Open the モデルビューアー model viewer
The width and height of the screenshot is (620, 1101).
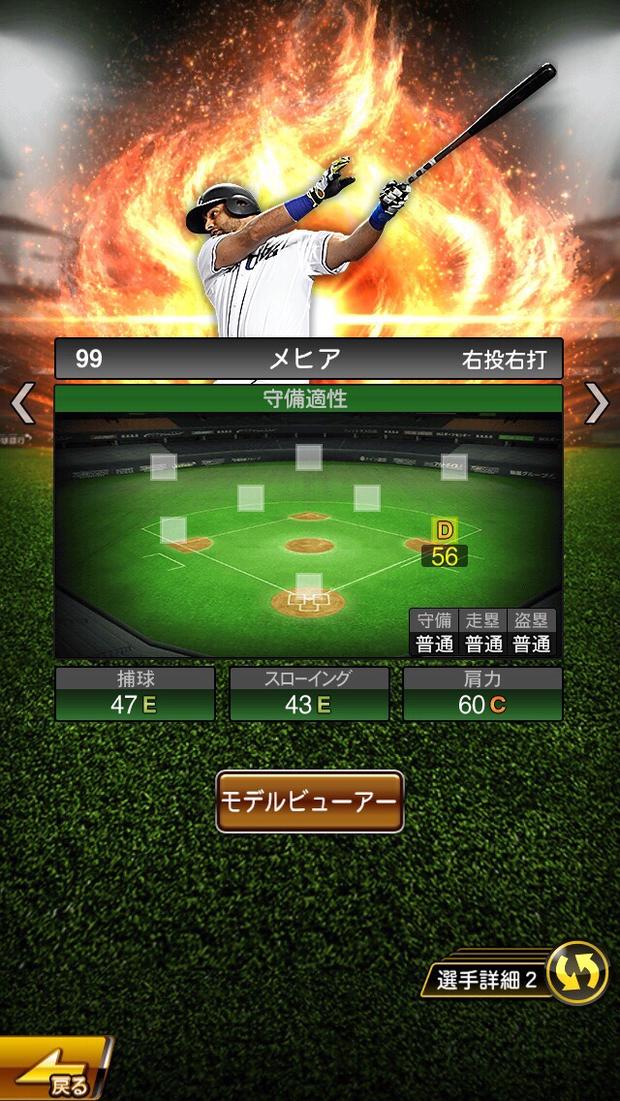(x=310, y=801)
